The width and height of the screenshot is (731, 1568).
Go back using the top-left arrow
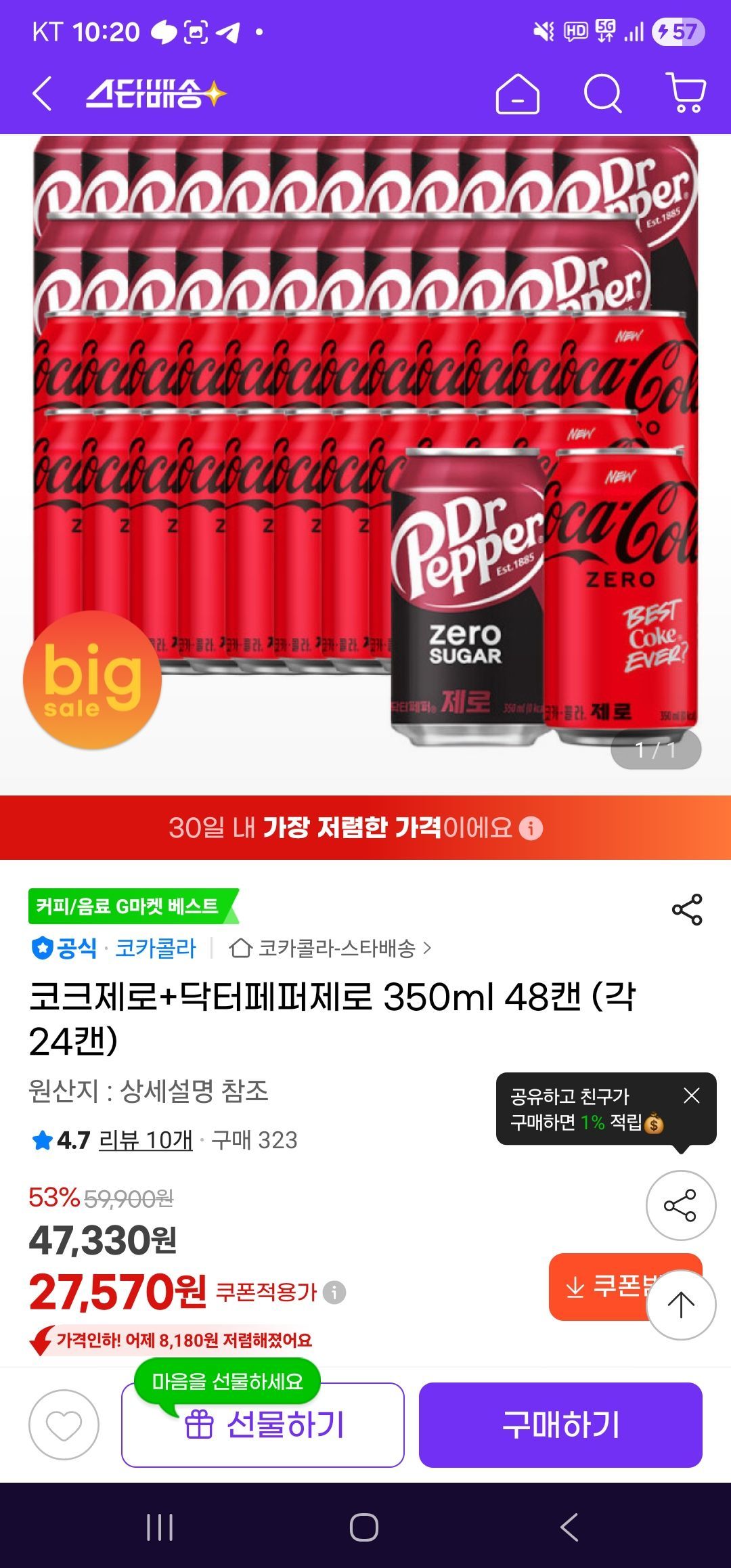click(42, 93)
